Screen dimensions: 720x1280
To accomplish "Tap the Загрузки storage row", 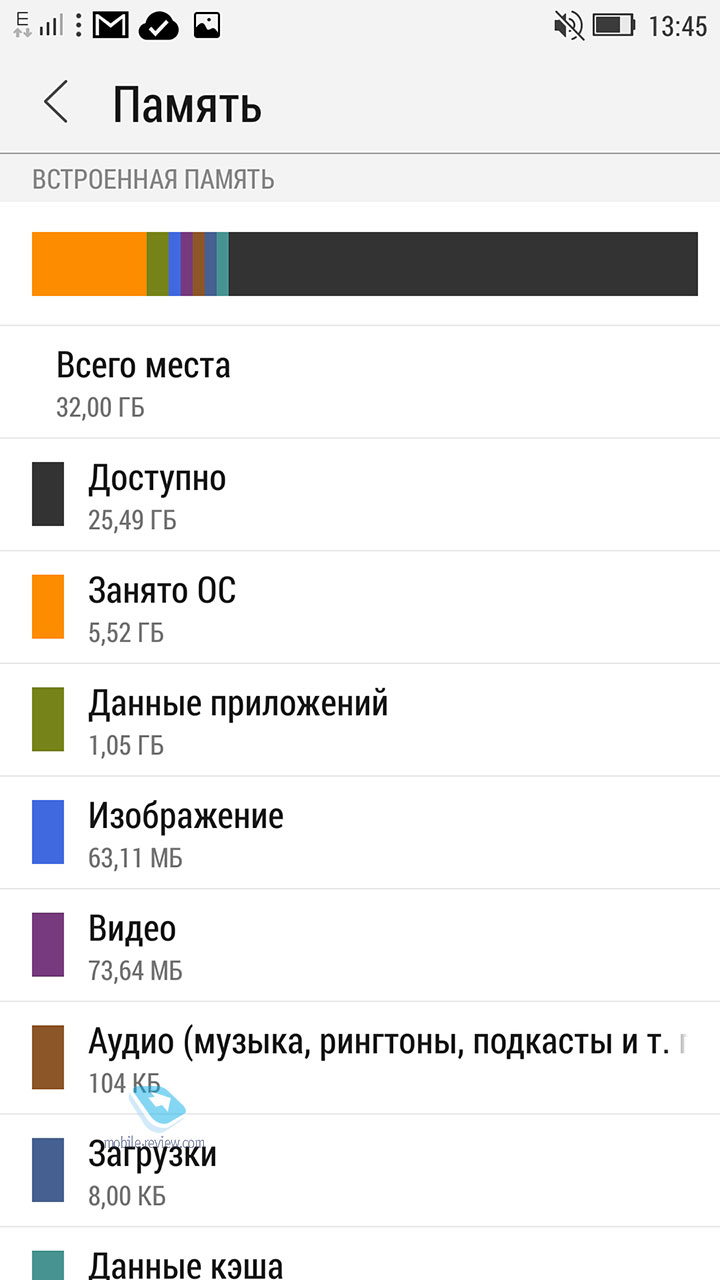I will click(360, 1171).
